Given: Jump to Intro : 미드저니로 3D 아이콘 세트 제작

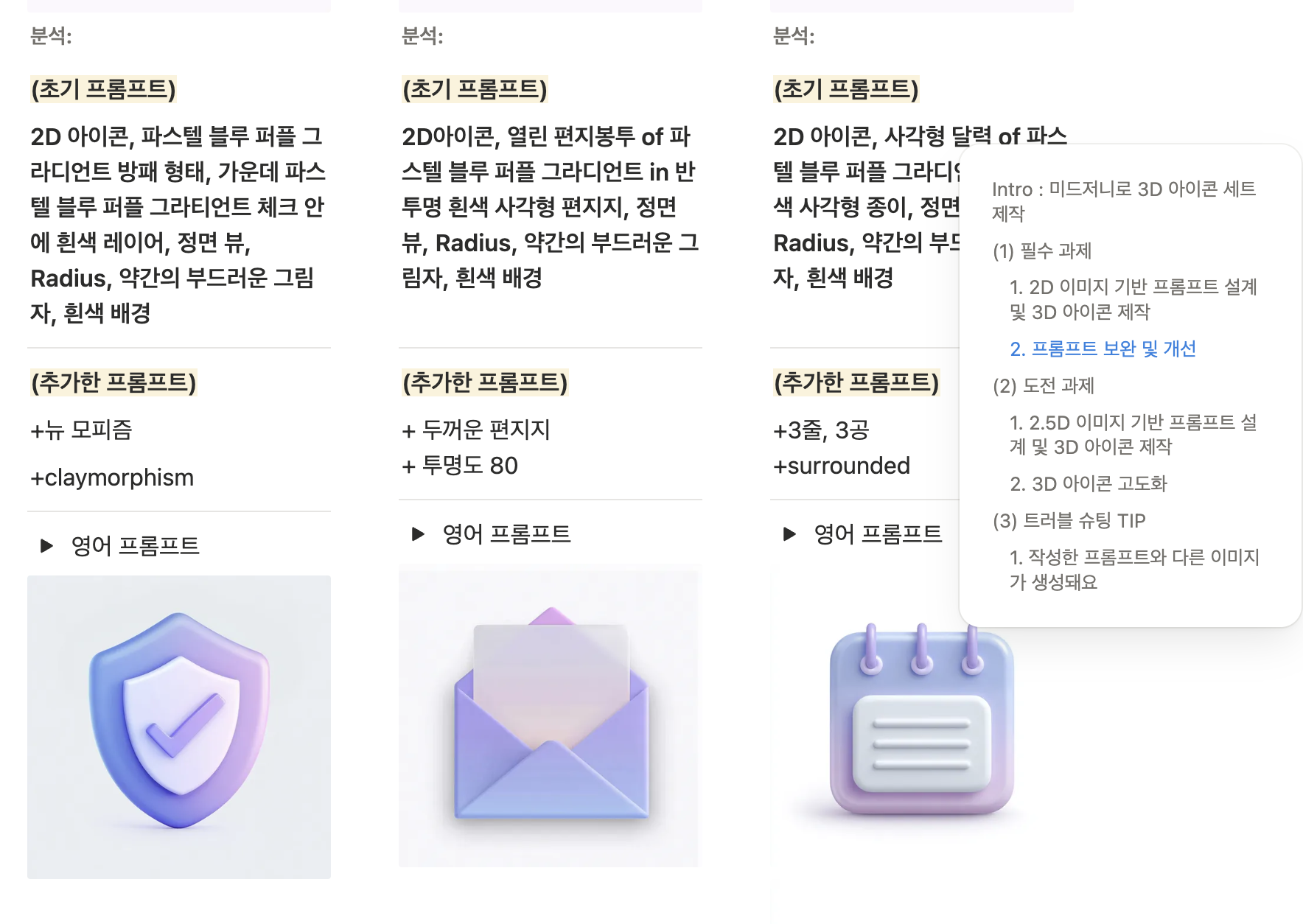Looking at the screenshot, I should click(1123, 201).
